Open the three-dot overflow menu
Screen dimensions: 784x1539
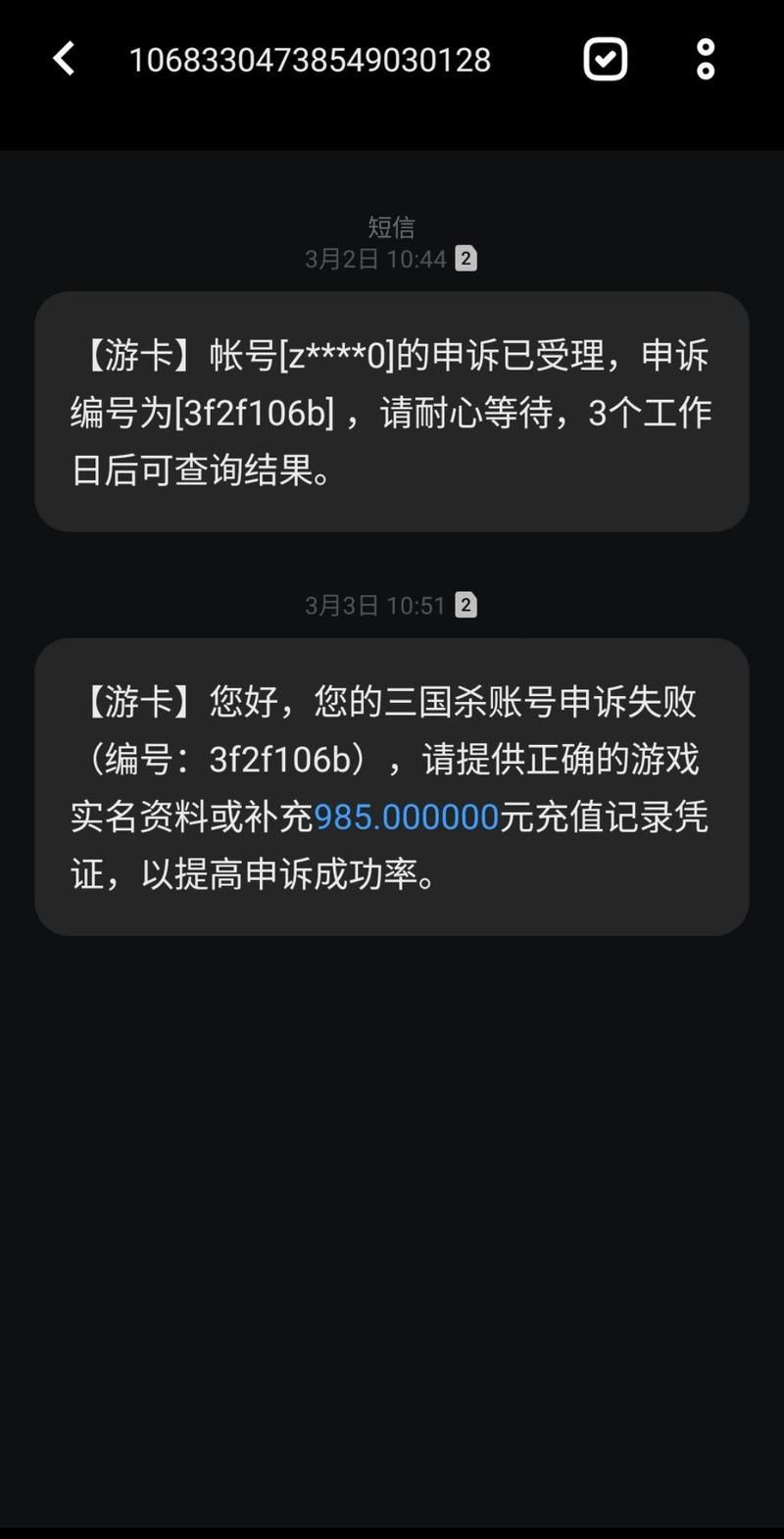click(706, 59)
